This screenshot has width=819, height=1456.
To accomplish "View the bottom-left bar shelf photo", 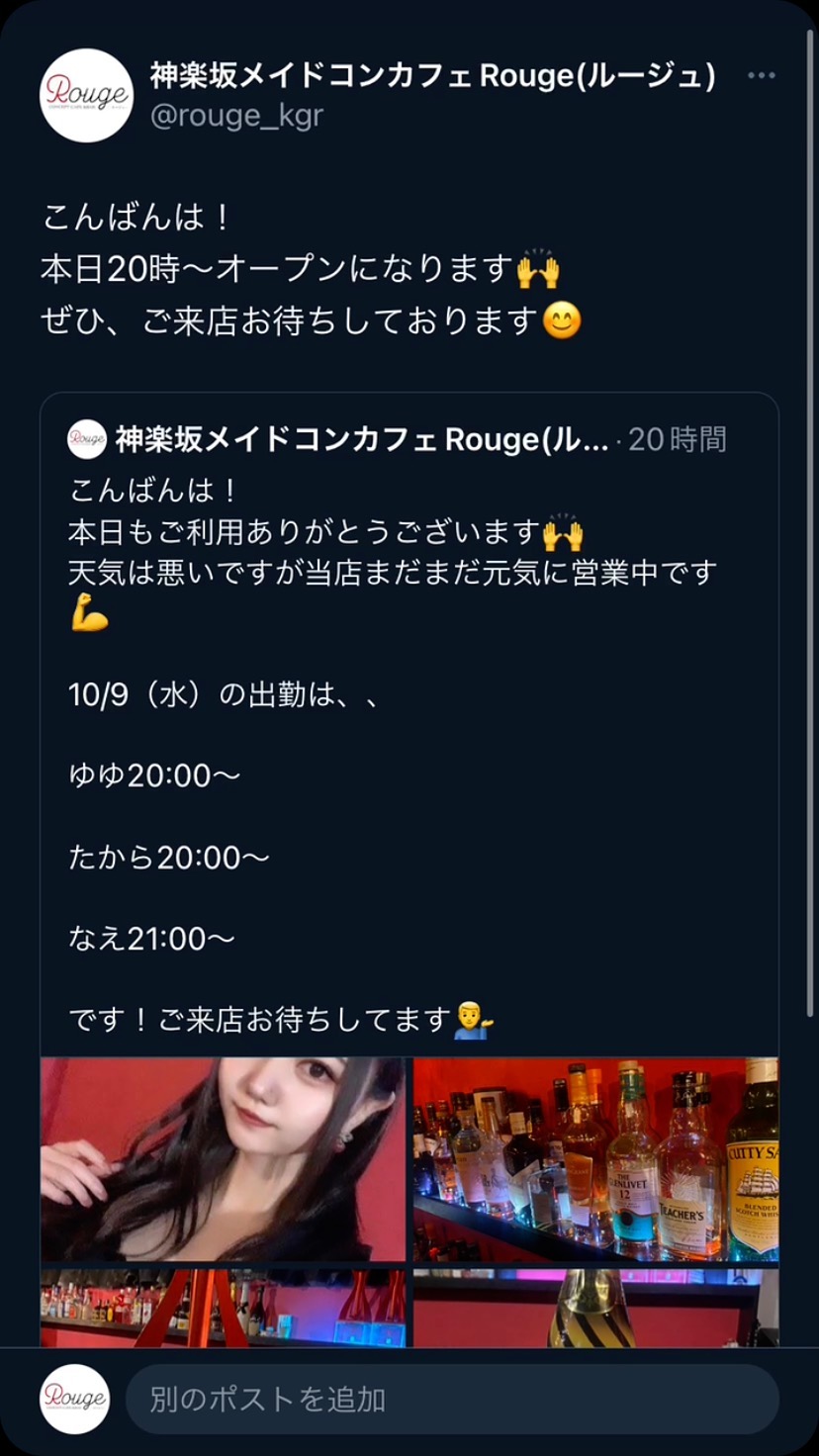I will point(223,1308).
